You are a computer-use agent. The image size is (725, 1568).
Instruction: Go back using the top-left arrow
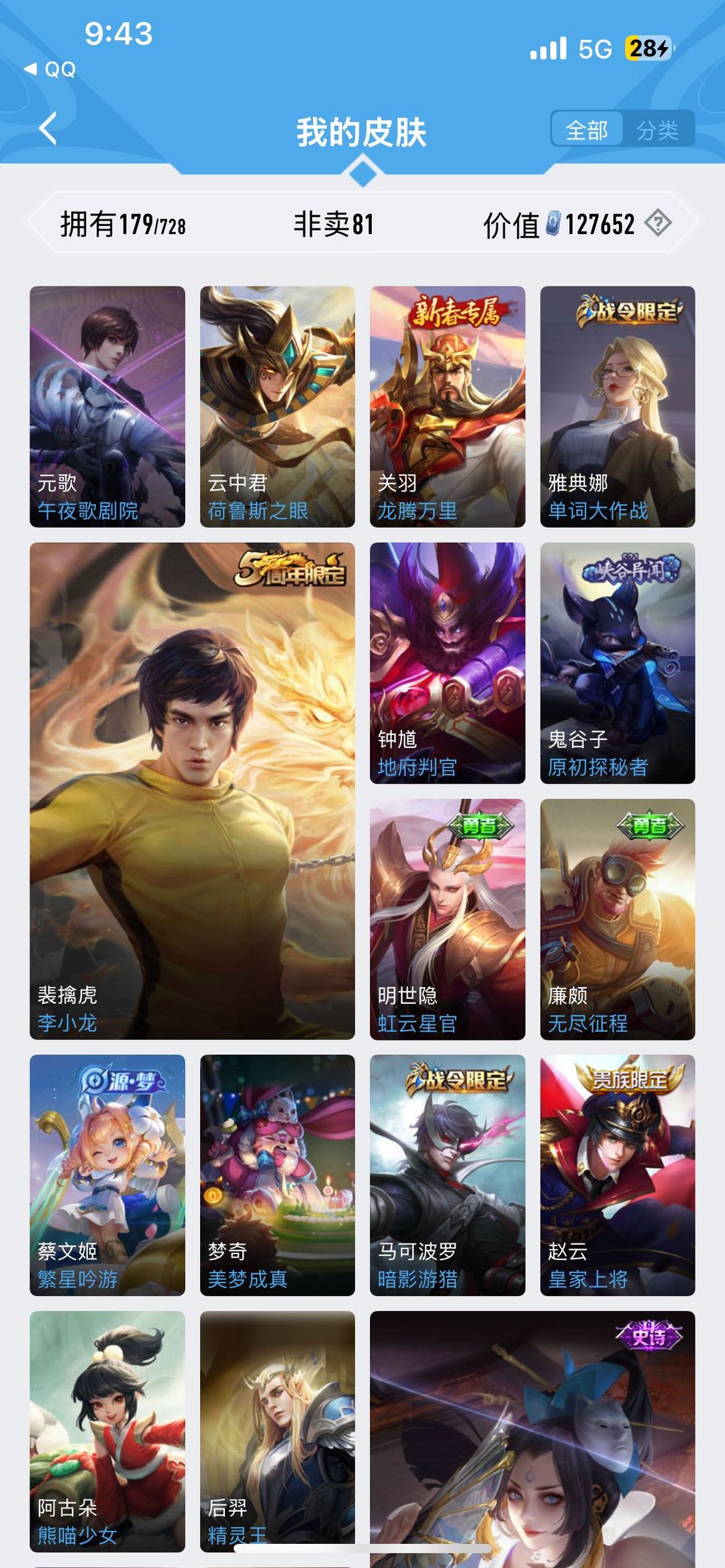click(x=48, y=129)
